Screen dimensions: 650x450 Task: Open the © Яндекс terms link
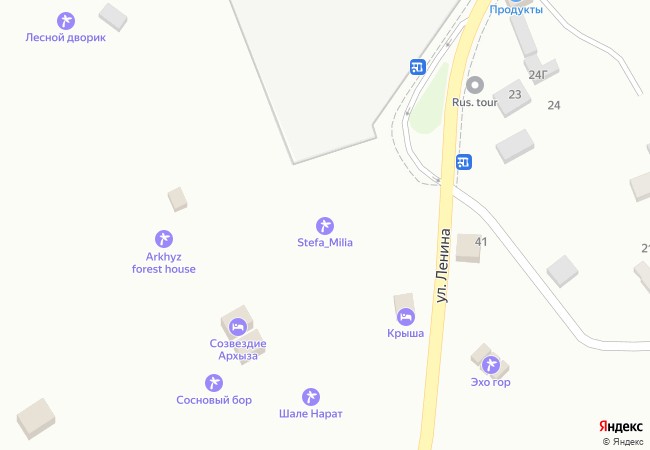(622, 441)
